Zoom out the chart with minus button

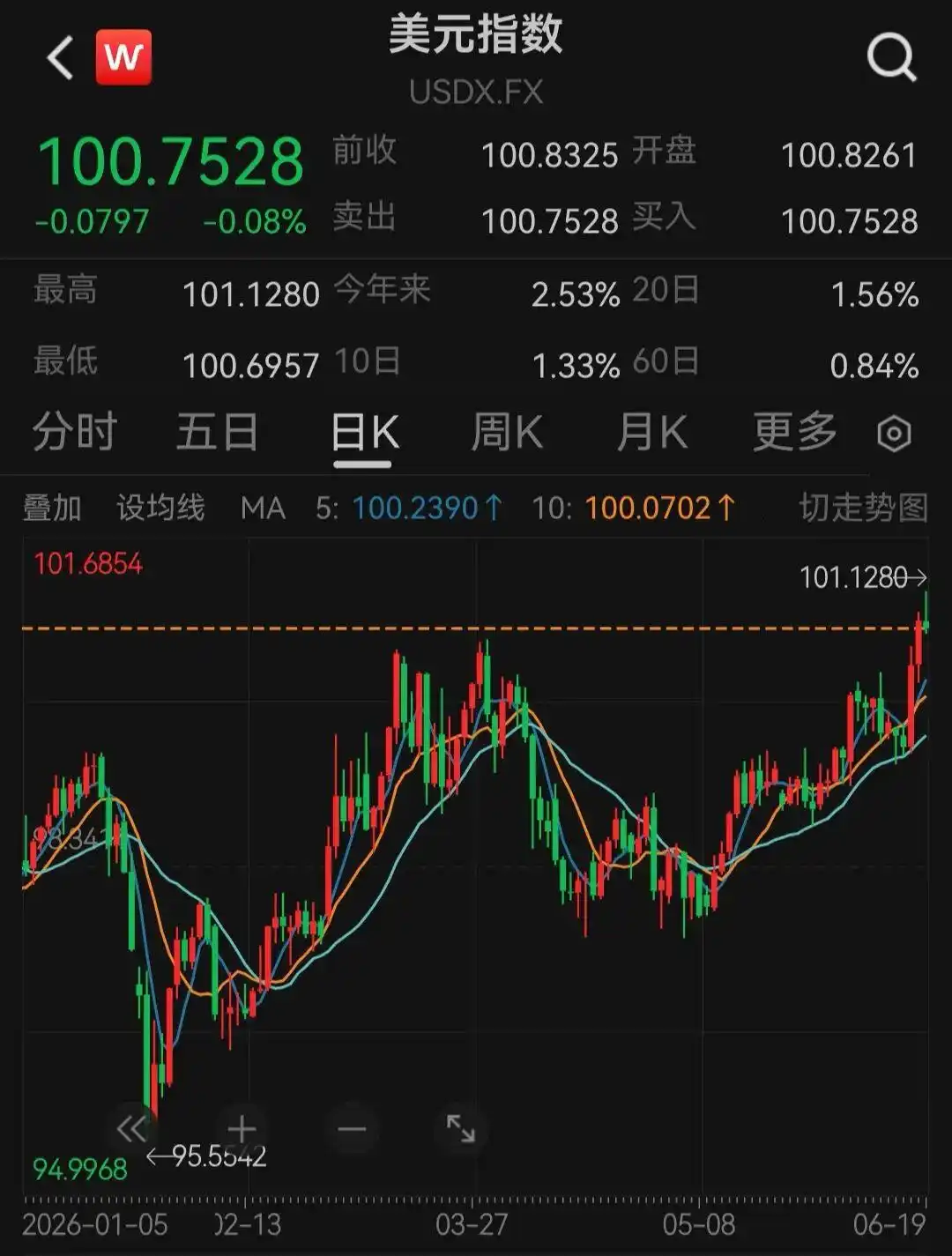352,1129
